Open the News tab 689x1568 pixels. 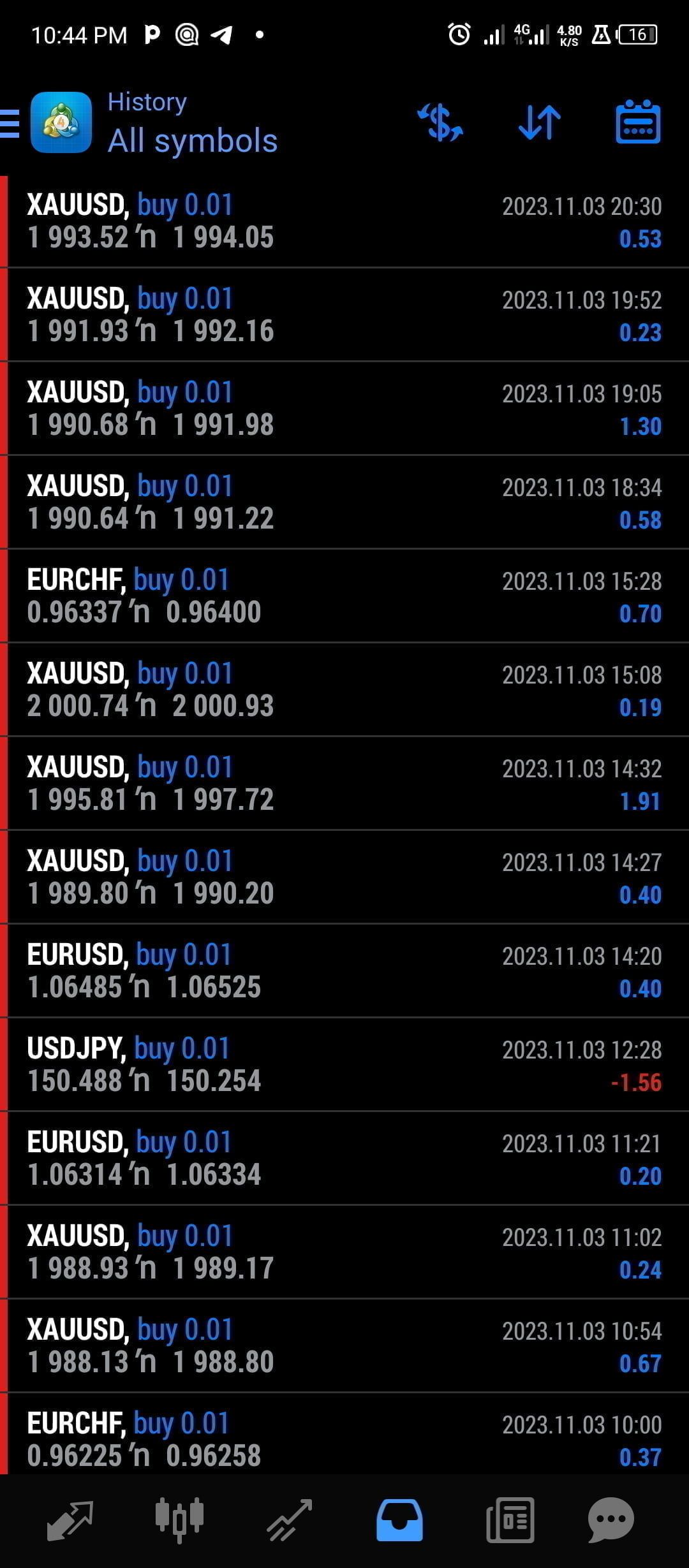(x=510, y=1521)
